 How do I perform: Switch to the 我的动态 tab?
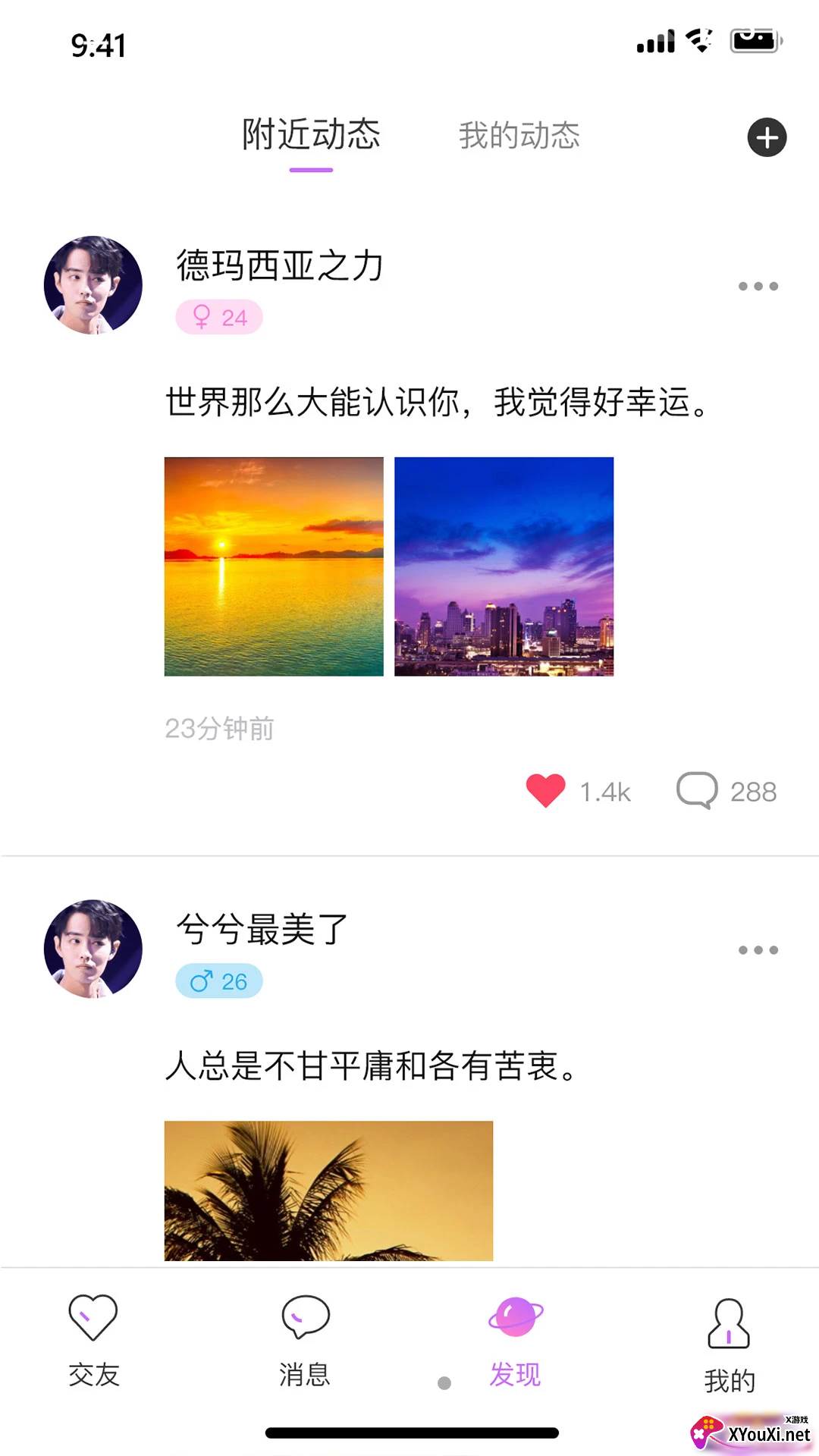click(519, 136)
